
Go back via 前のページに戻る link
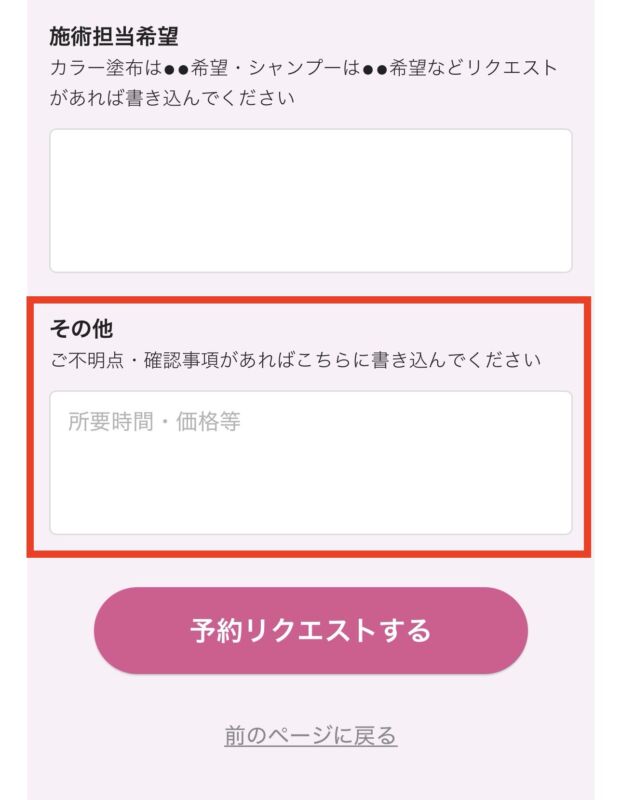(310, 736)
